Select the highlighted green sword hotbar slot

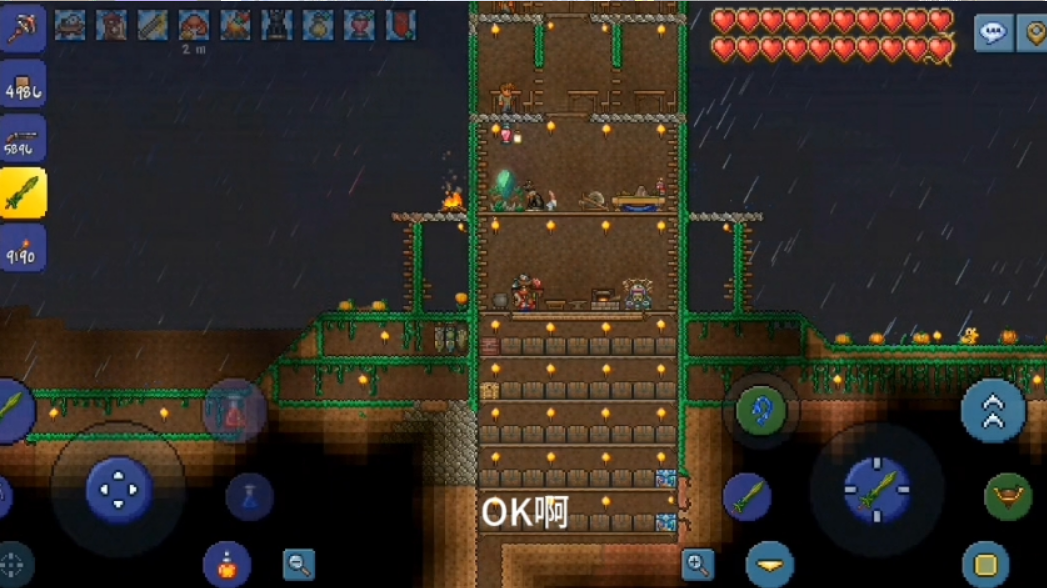coord(22,193)
